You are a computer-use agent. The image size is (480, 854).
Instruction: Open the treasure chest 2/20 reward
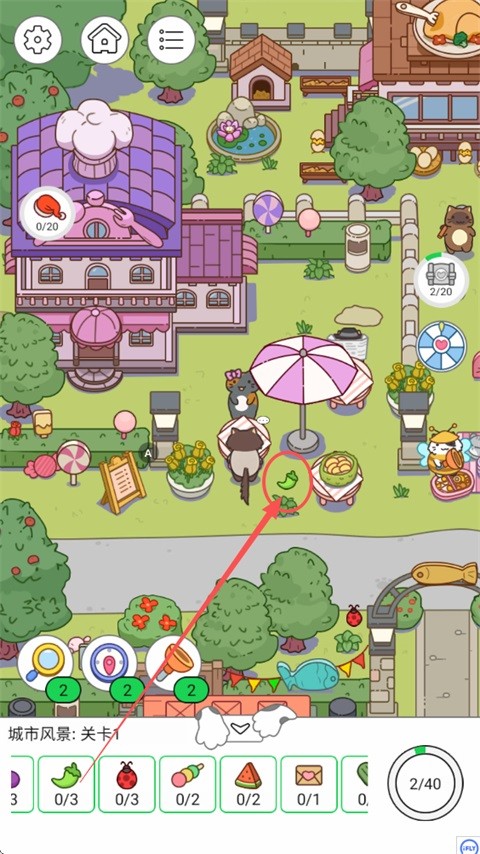click(x=441, y=279)
